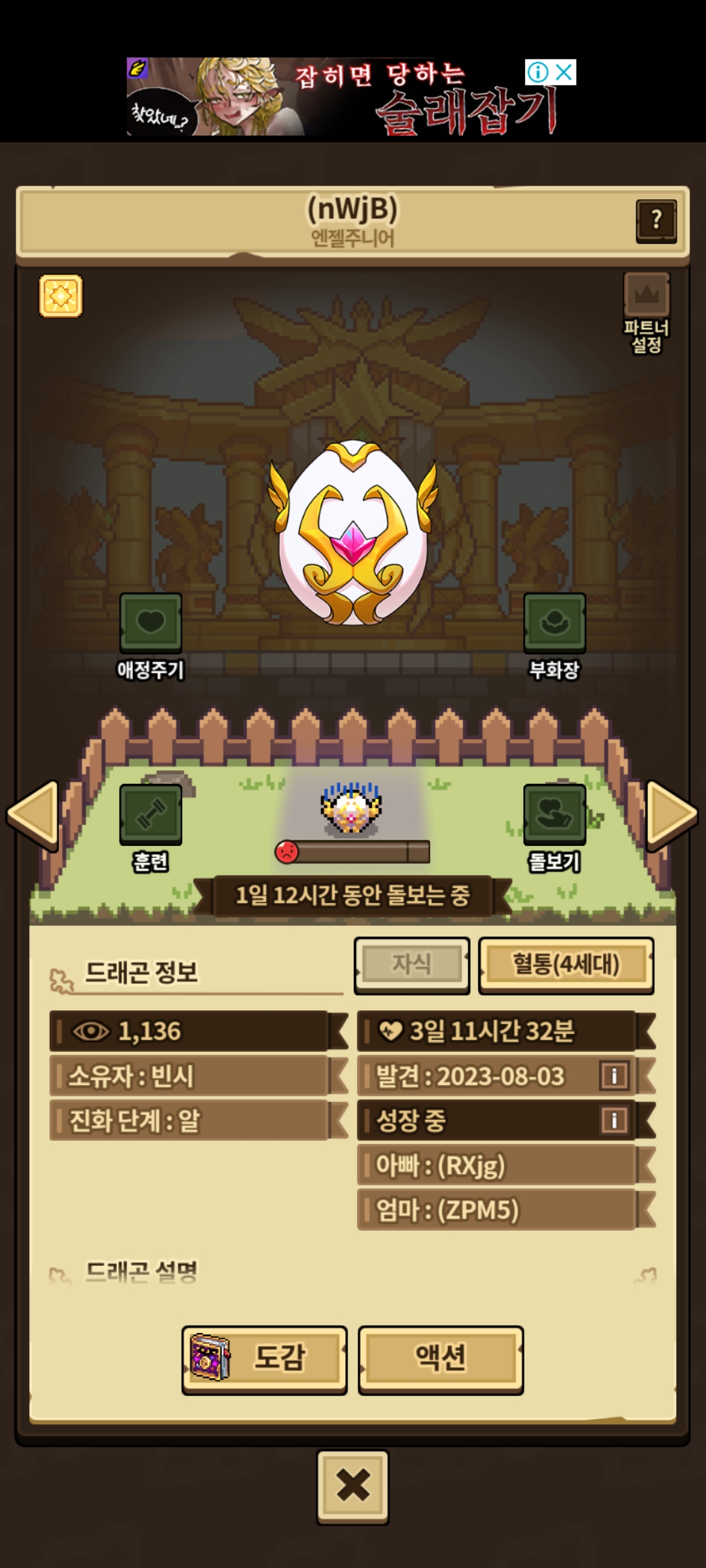Image resolution: width=706 pixels, height=1568 pixels.
Task: Open the question mark help button
Action: (x=656, y=221)
